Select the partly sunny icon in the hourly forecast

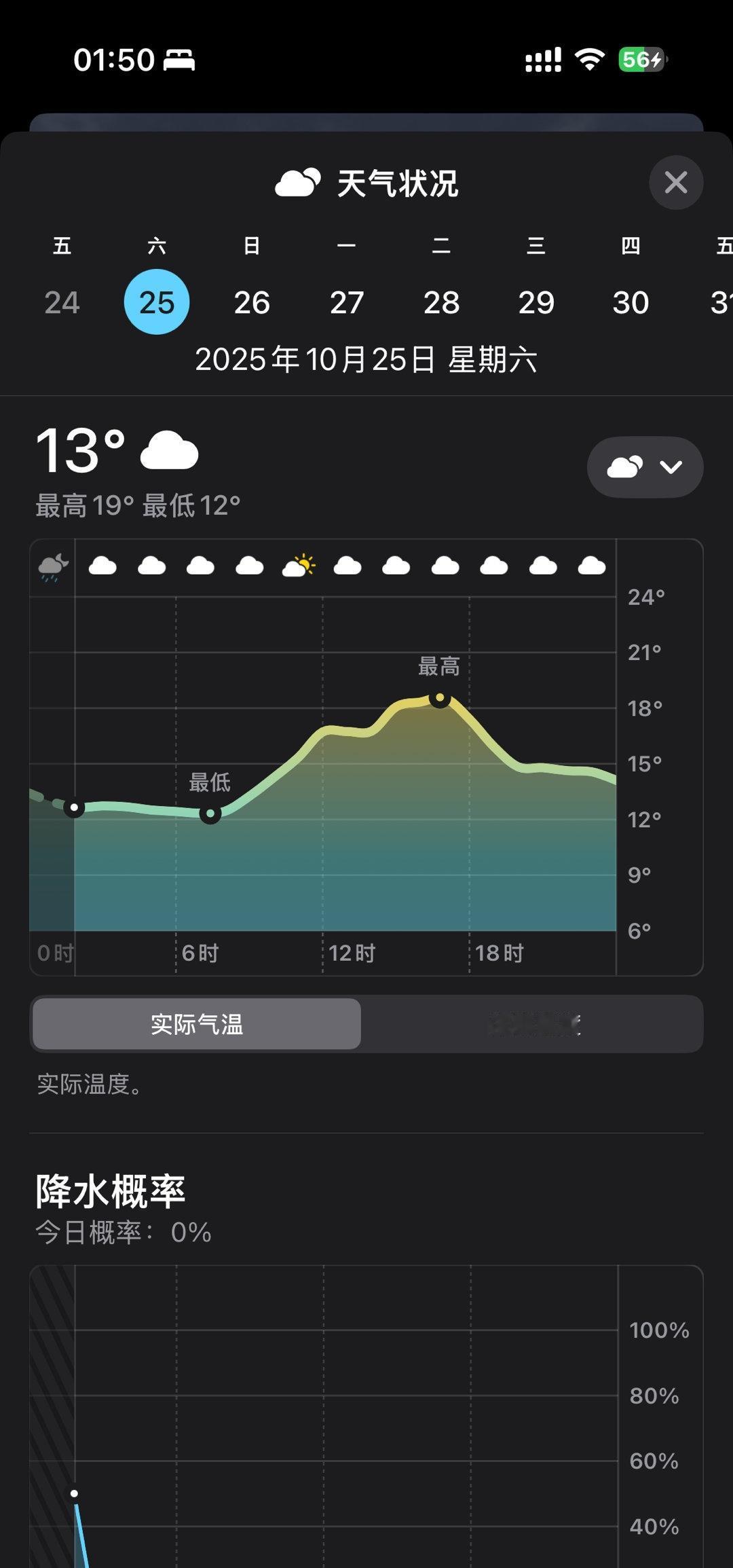(299, 565)
